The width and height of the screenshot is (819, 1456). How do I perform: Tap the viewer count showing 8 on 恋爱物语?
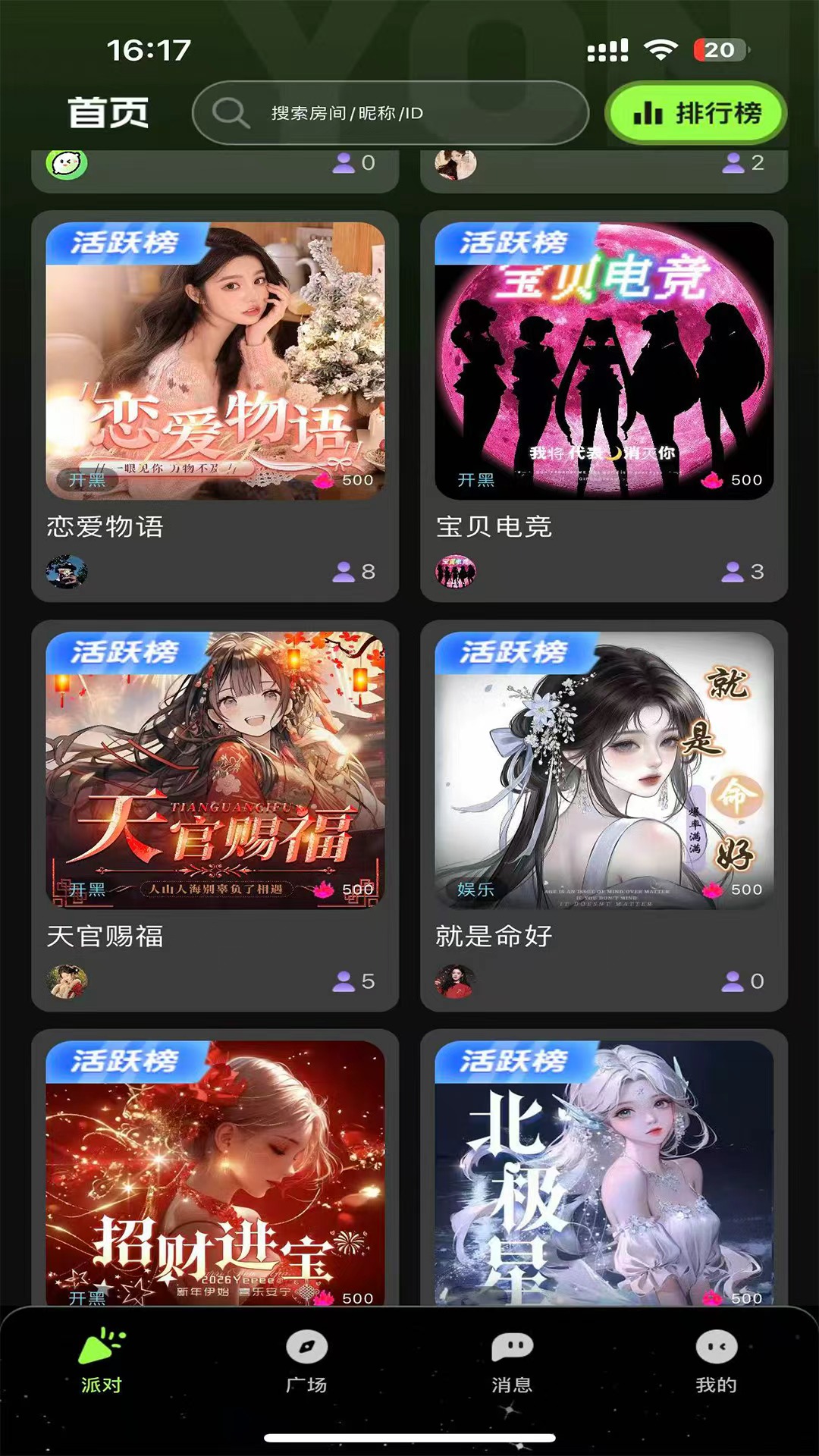click(x=356, y=573)
